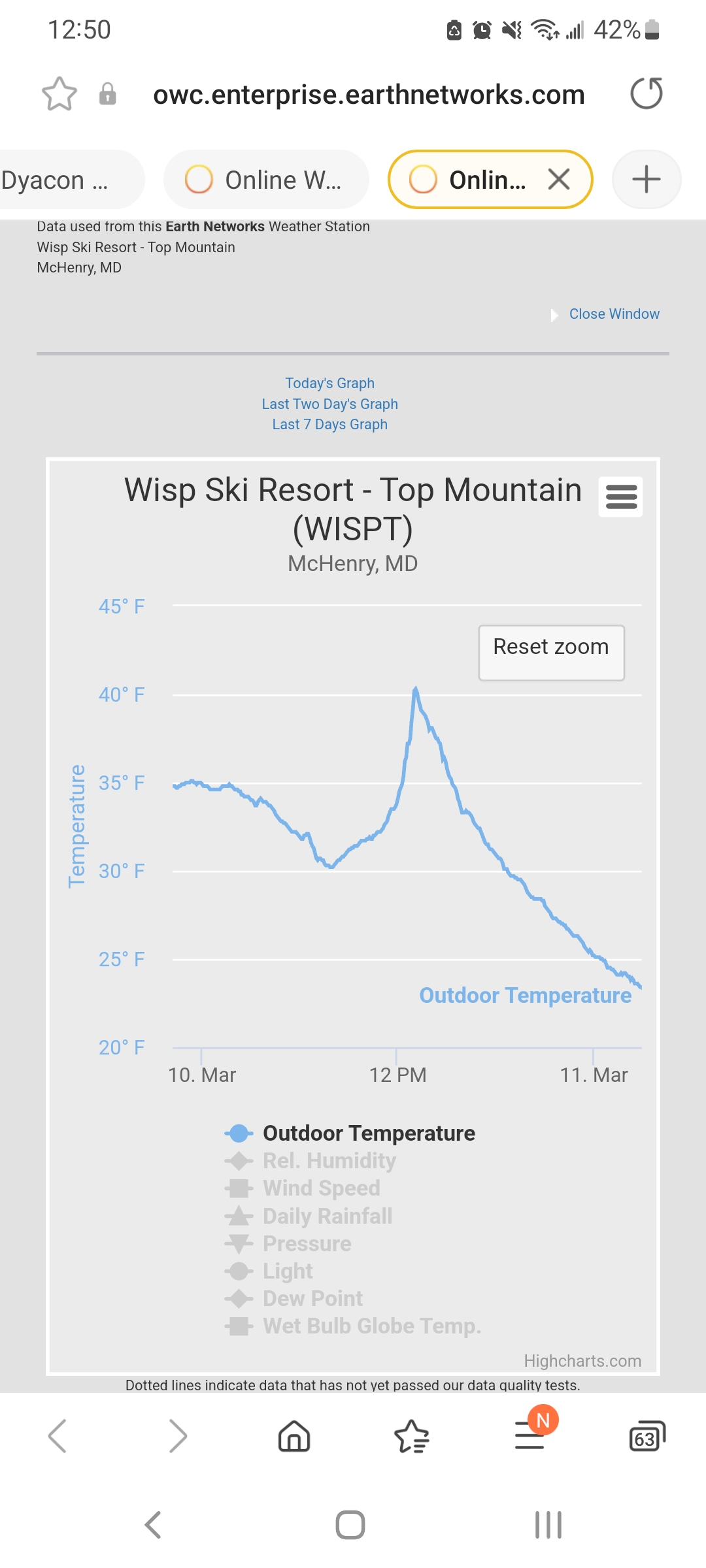The image size is (706, 1568).
Task: Switch to the Dyacon tab
Action: (x=69, y=180)
